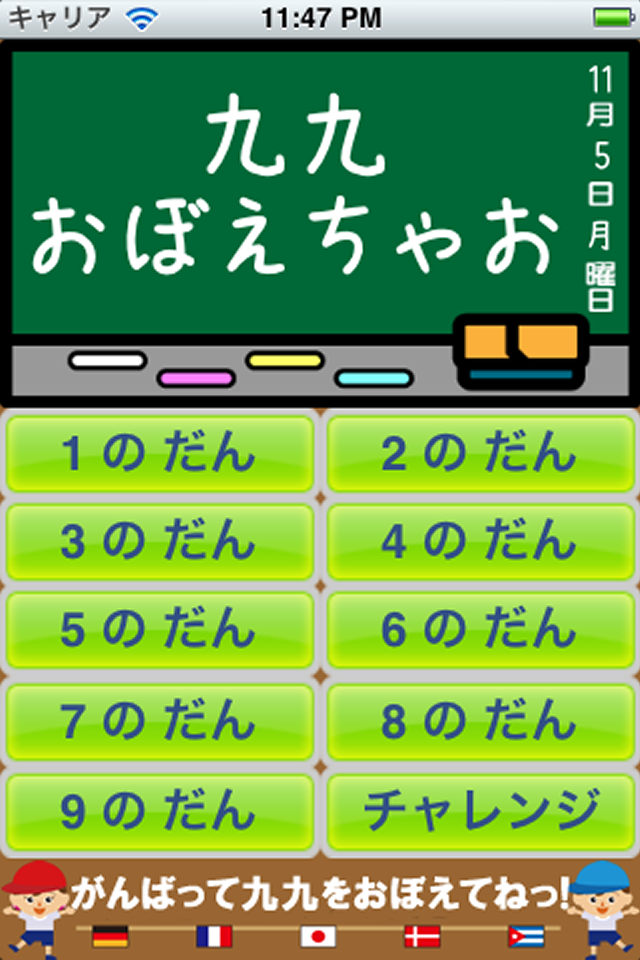Select the 7 のだん button
The image size is (640, 960).
click(x=160, y=721)
